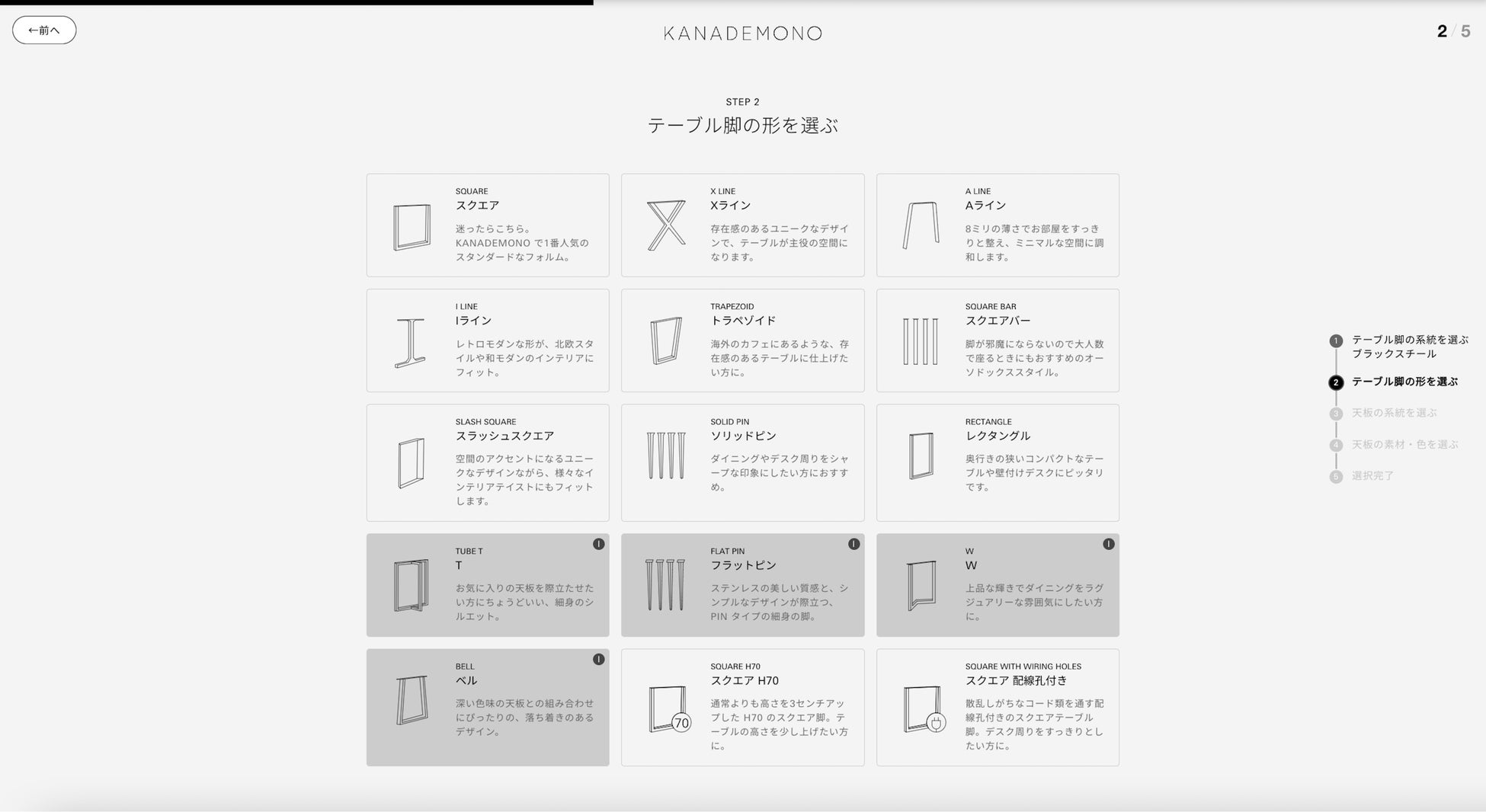Open info icon on フラットピン card
Image resolution: width=1486 pixels, height=812 pixels.
(x=853, y=544)
